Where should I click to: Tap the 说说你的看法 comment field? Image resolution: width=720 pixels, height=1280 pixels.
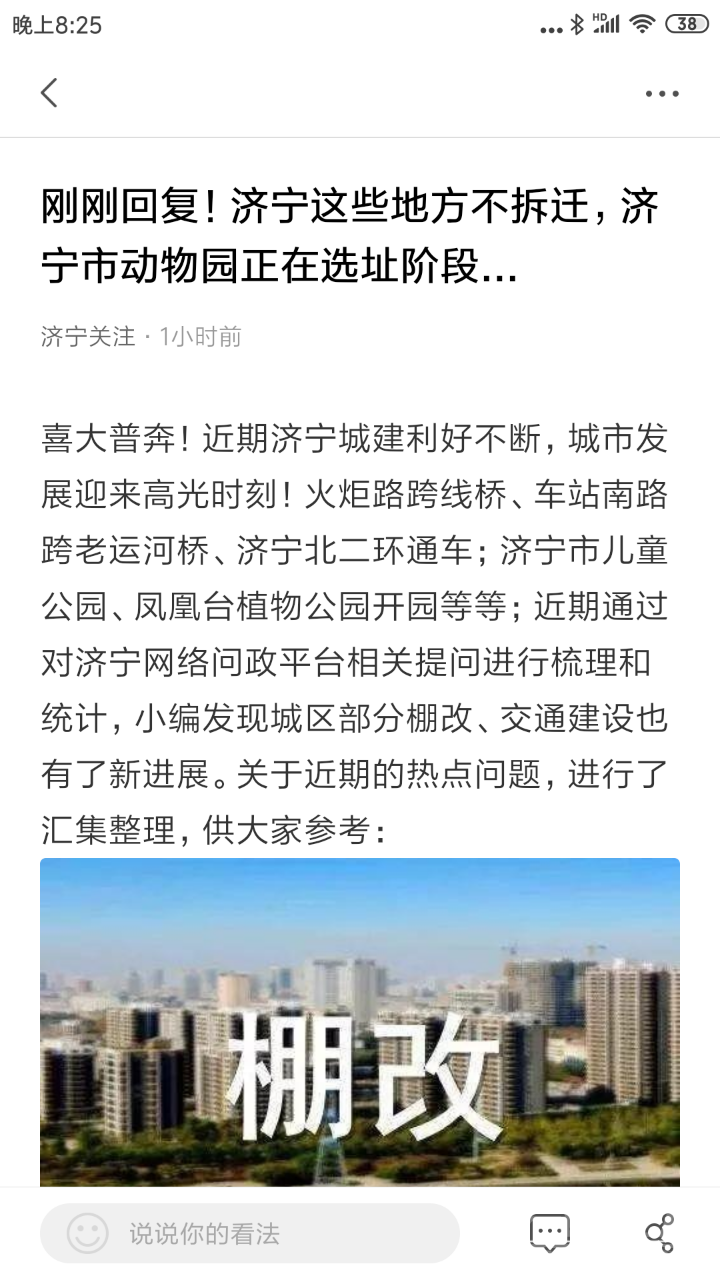(250, 1233)
